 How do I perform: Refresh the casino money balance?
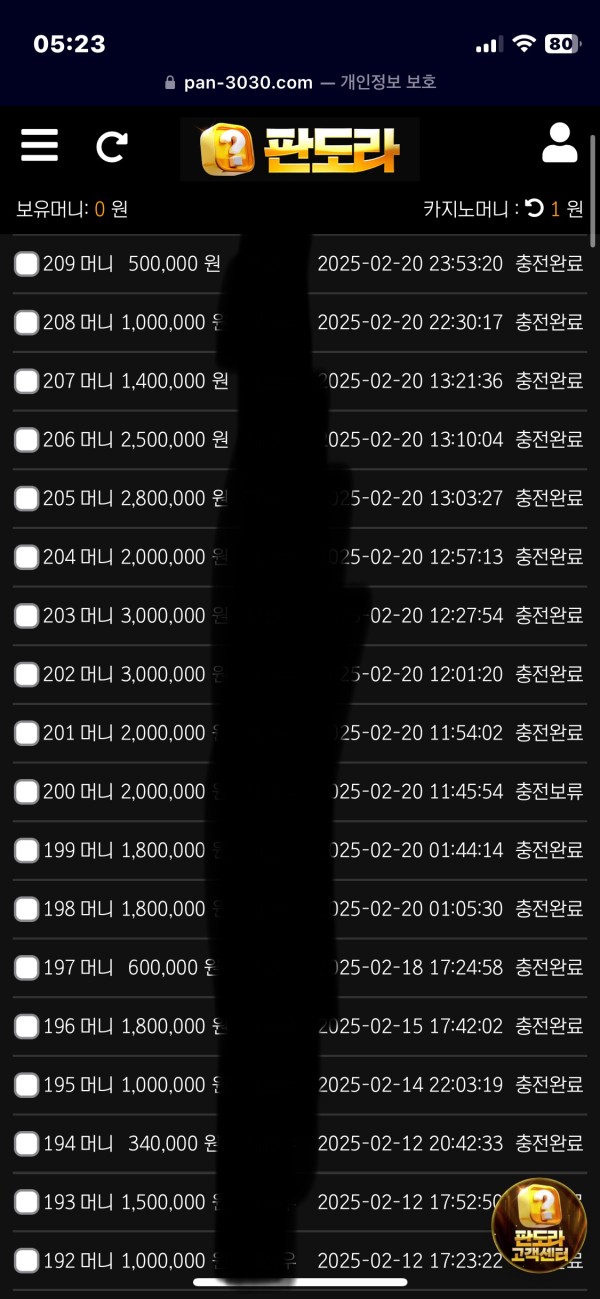tap(535, 208)
